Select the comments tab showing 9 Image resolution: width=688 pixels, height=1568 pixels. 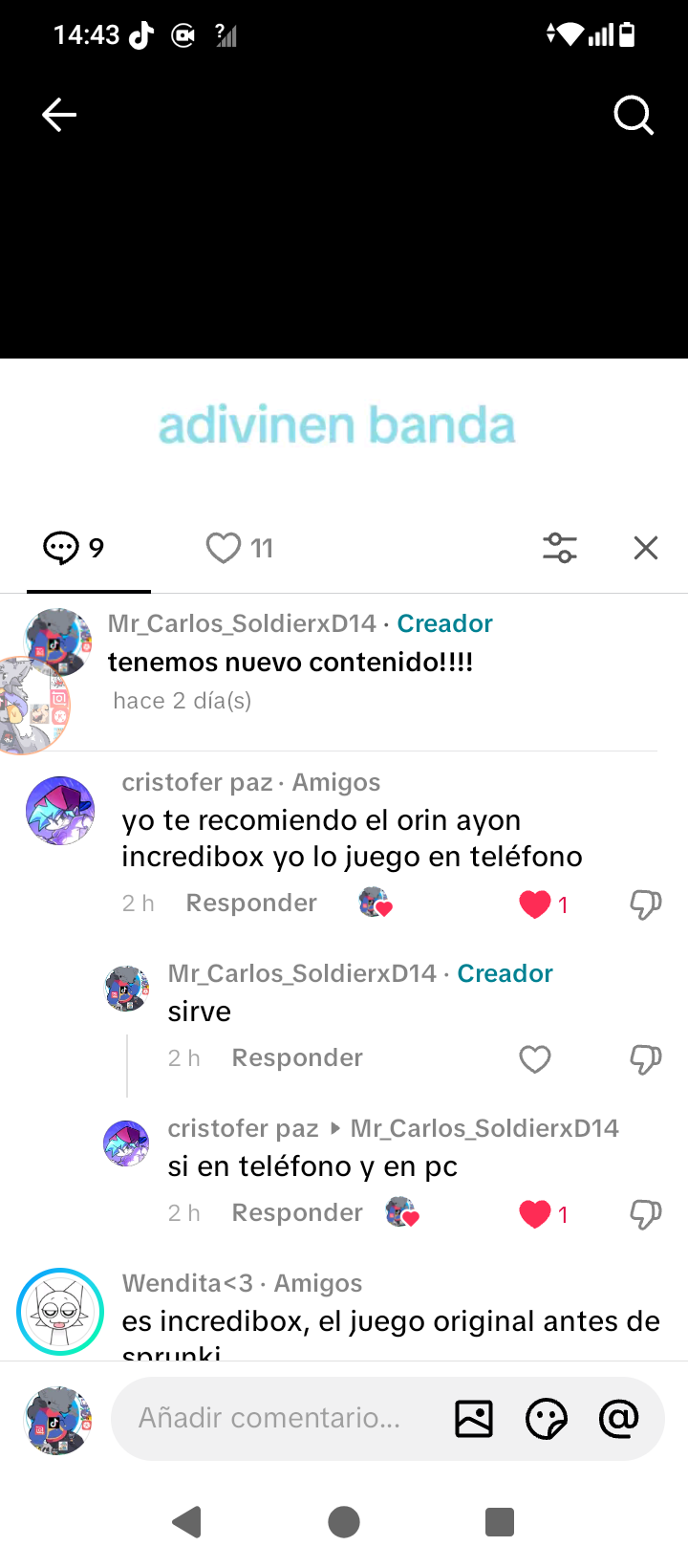coord(74,547)
